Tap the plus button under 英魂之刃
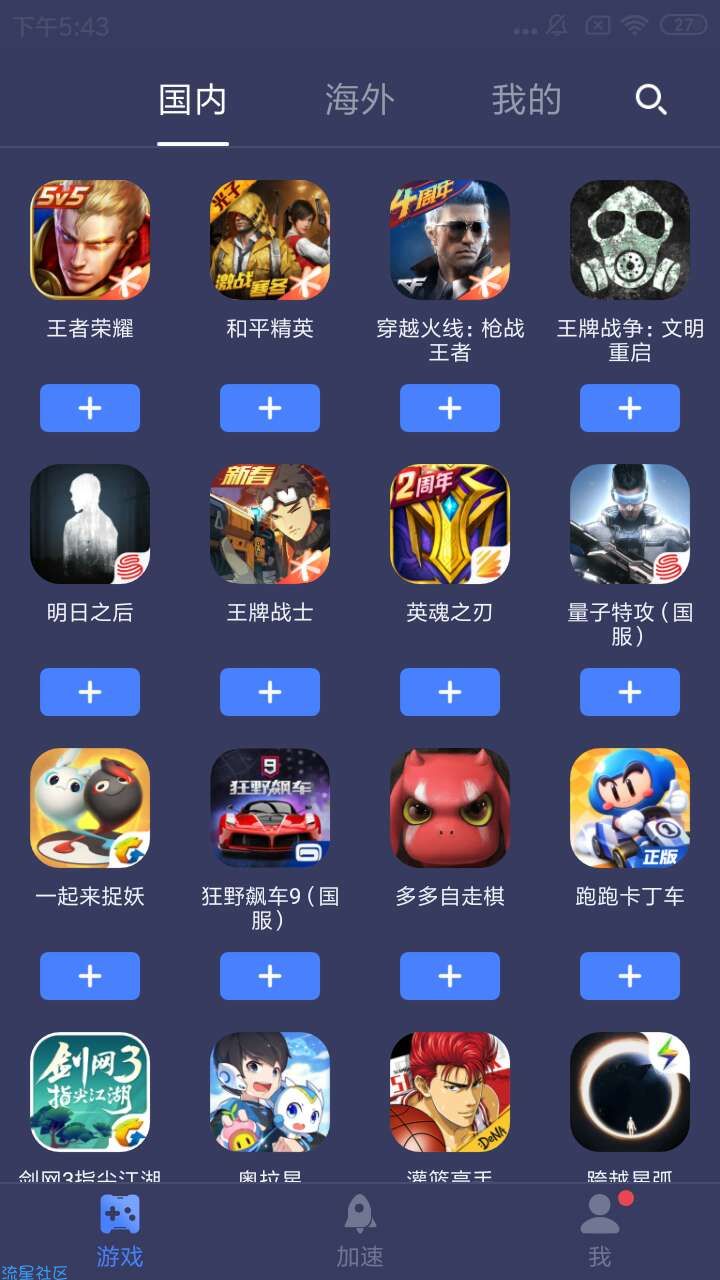The image size is (720, 1280). coord(450,692)
